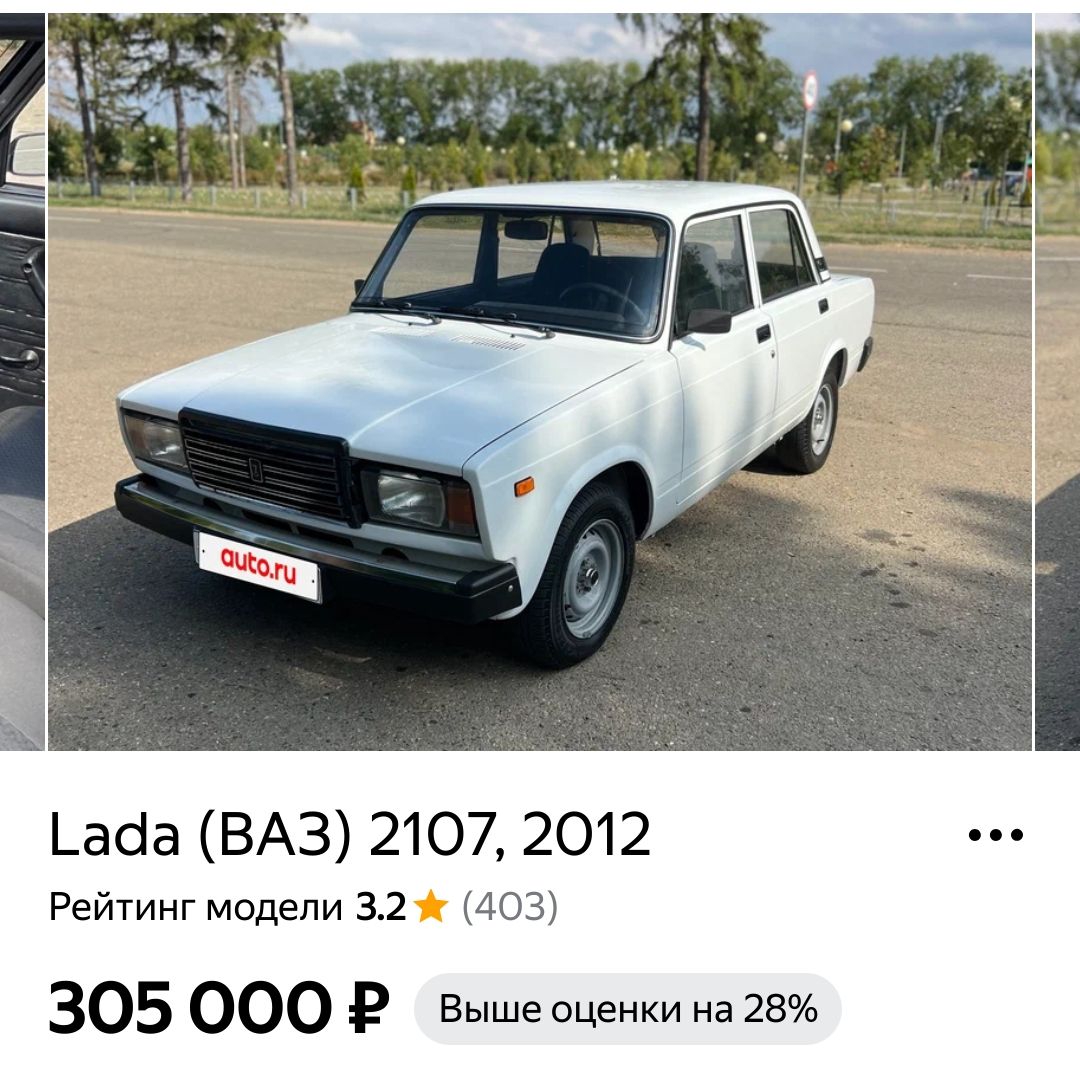This screenshot has height=1078, width=1080.
Task: Open the three-dot overflow menu
Action: (996, 835)
